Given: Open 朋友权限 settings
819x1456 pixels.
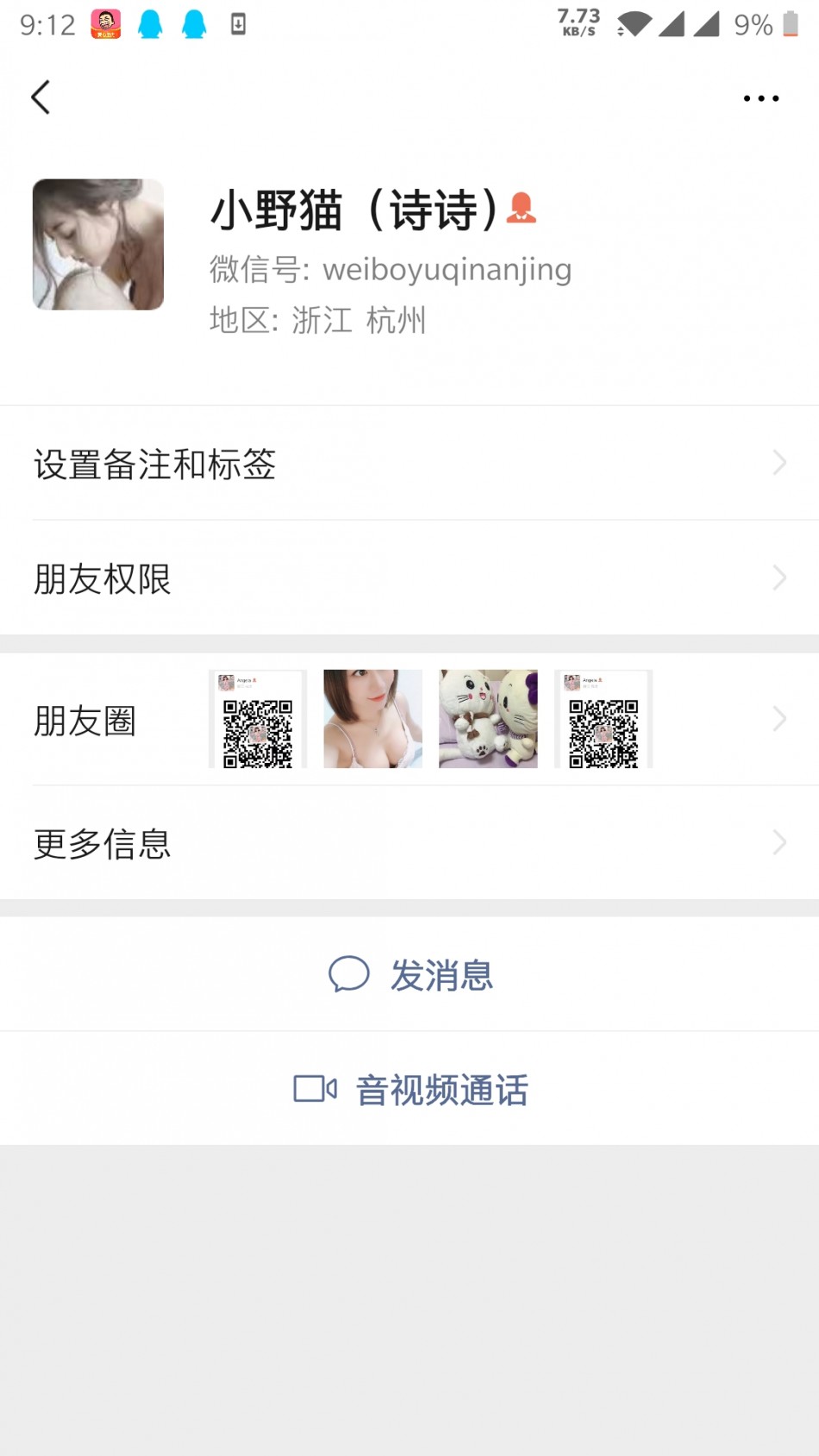Looking at the screenshot, I should coord(409,578).
